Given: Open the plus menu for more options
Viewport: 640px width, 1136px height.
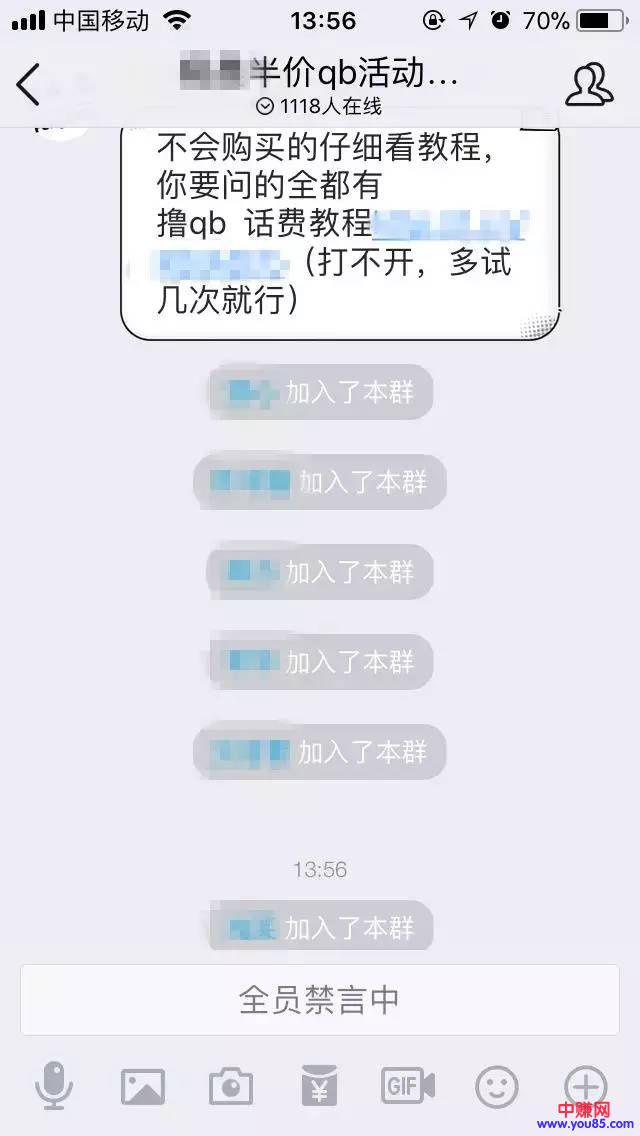Looking at the screenshot, I should coord(585,1084).
